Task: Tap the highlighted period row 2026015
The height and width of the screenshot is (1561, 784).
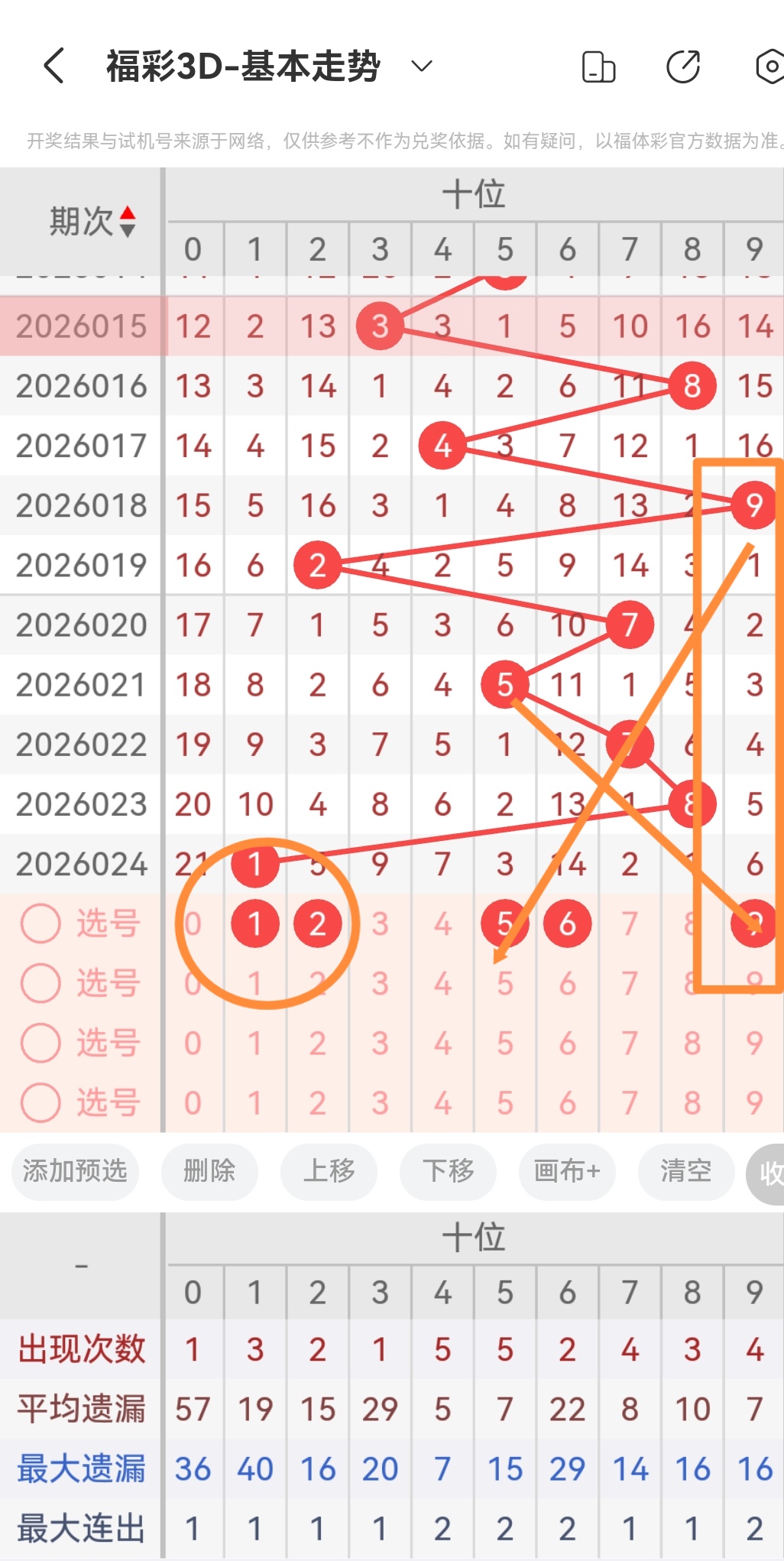Action: pos(82,326)
